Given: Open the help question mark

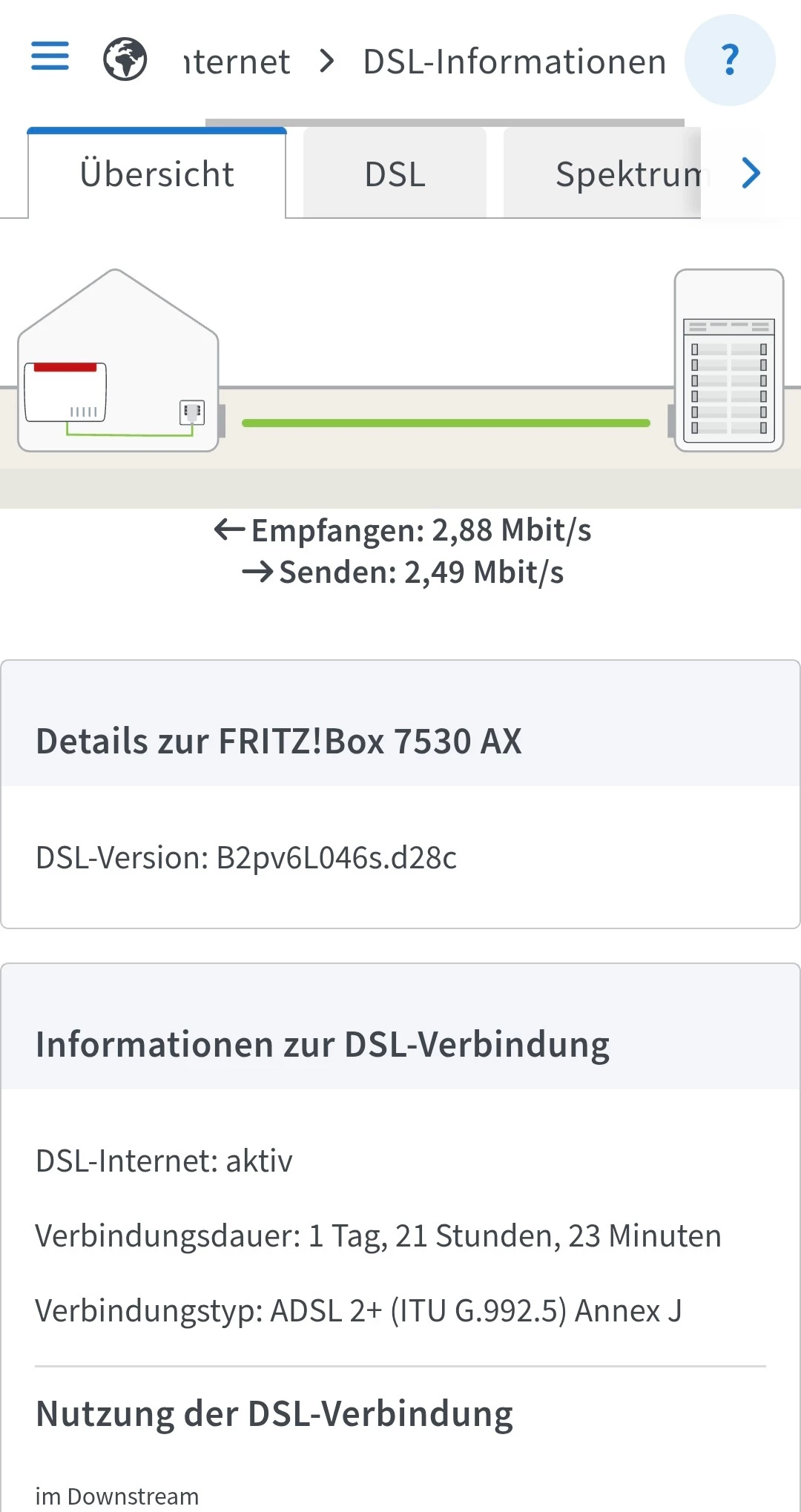Looking at the screenshot, I should click(730, 60).
